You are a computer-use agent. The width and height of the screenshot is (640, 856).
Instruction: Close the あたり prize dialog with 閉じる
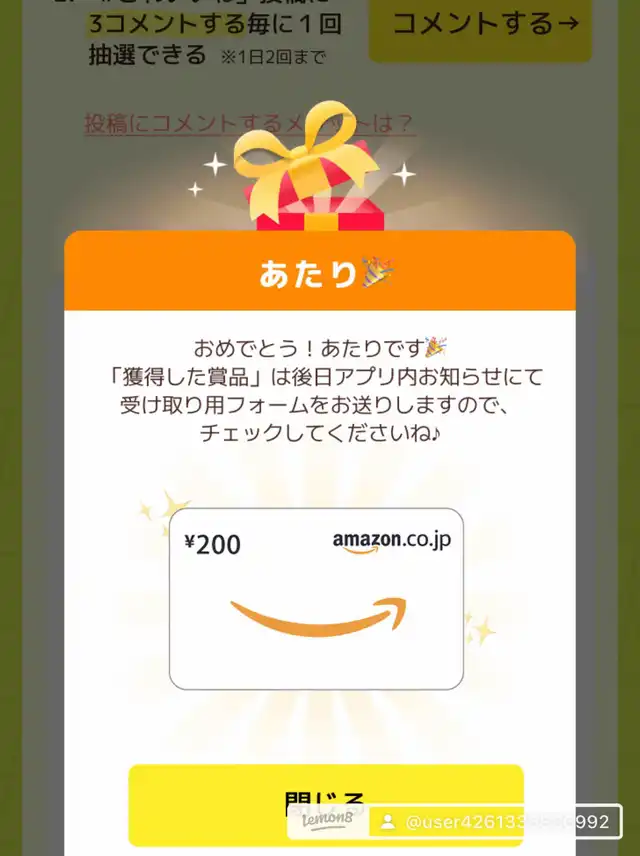coord(325,805)
